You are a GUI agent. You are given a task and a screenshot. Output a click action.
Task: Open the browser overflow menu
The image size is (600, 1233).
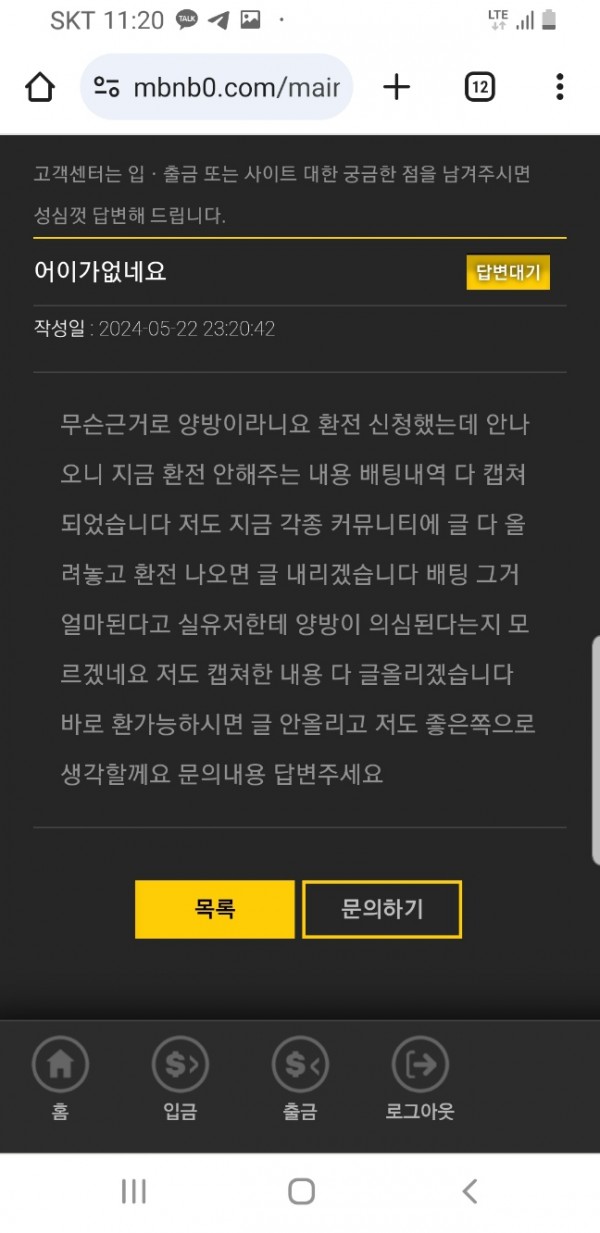tap(559, 88)
